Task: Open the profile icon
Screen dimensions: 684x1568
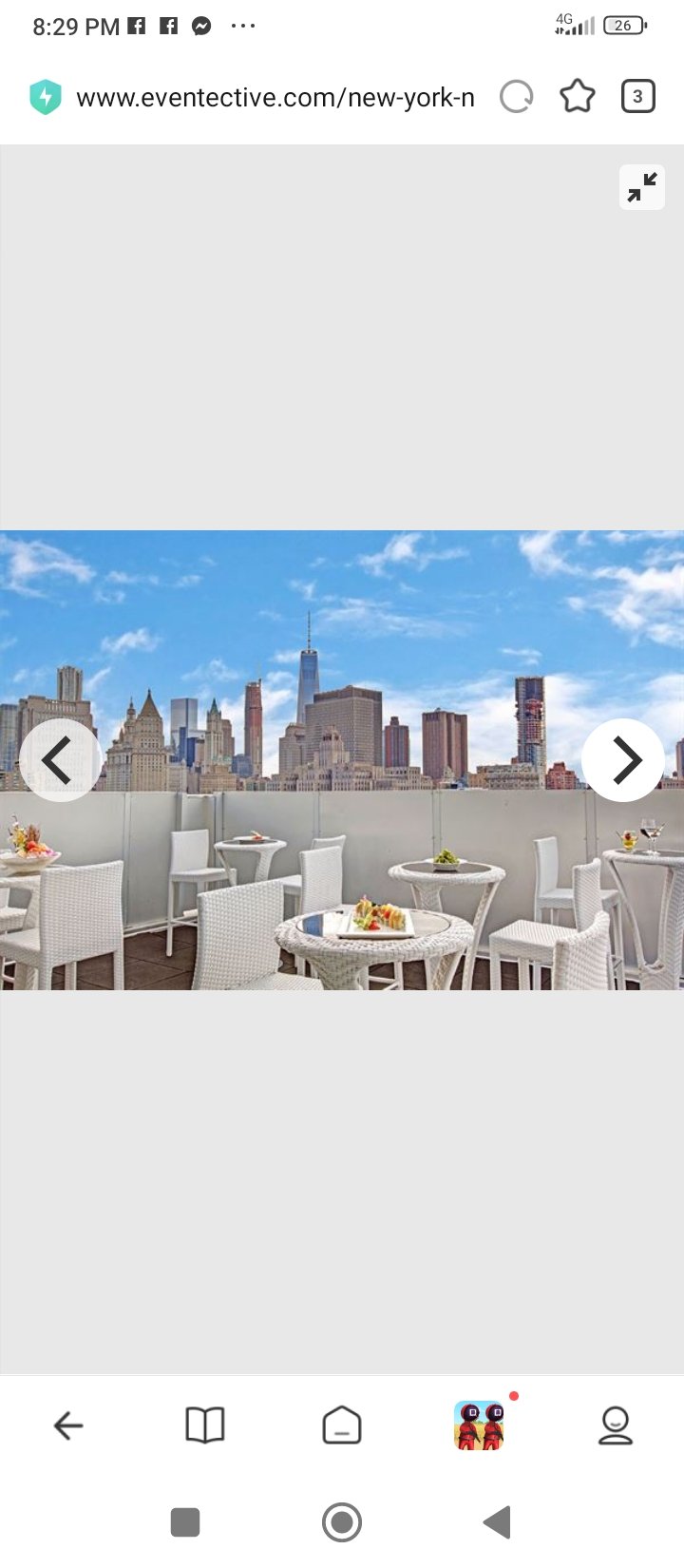Action: (616, 1425)
